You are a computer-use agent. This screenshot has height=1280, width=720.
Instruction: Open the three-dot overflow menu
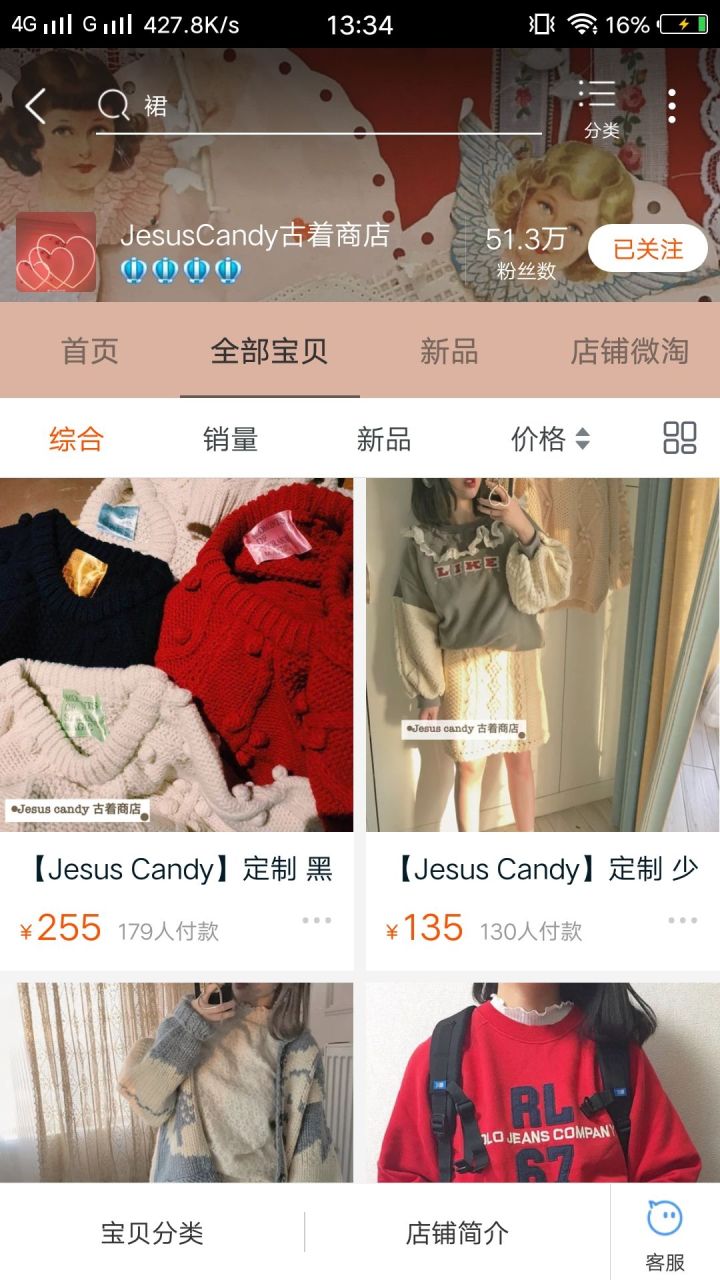click(x=672, y=106)
